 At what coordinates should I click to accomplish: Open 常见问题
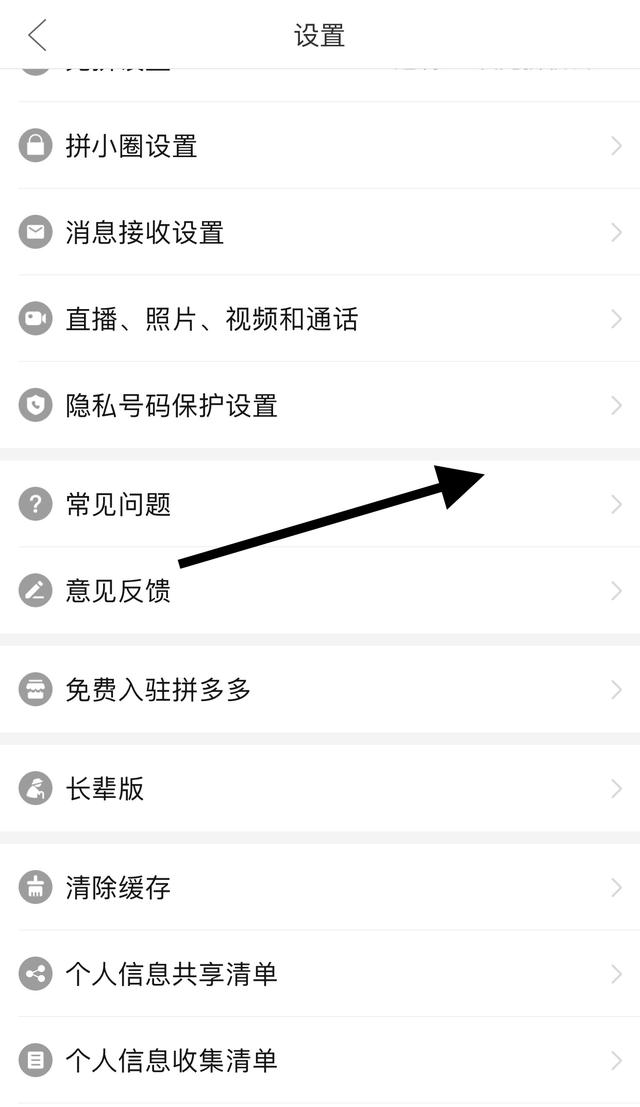point(320,504)
